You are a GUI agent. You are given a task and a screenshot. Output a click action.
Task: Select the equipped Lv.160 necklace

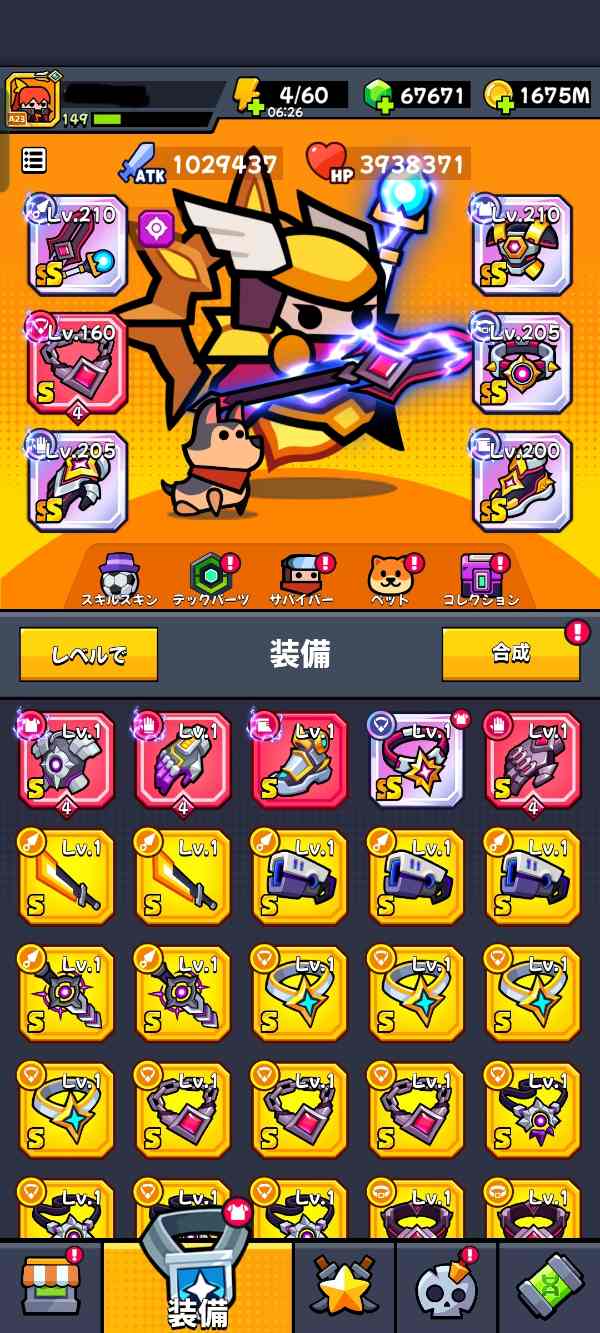77,362
